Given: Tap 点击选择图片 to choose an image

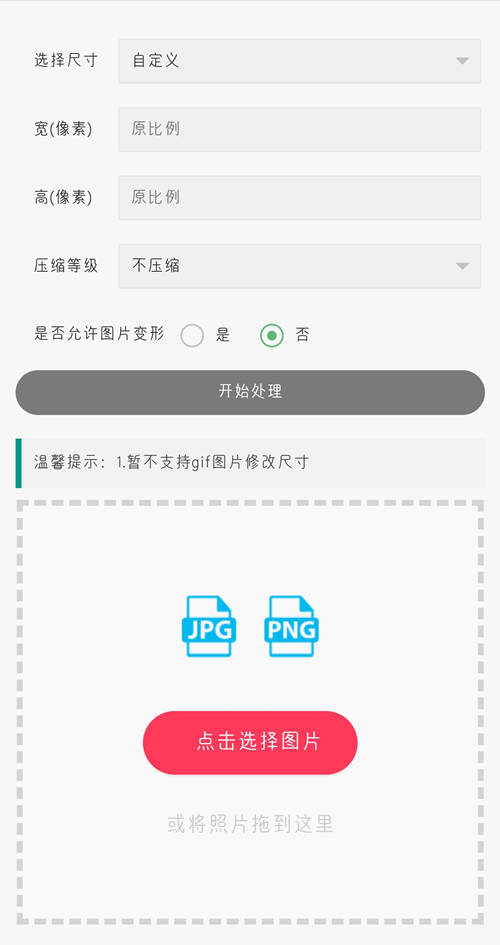Looking at the screenshot, I should [250, 742].
